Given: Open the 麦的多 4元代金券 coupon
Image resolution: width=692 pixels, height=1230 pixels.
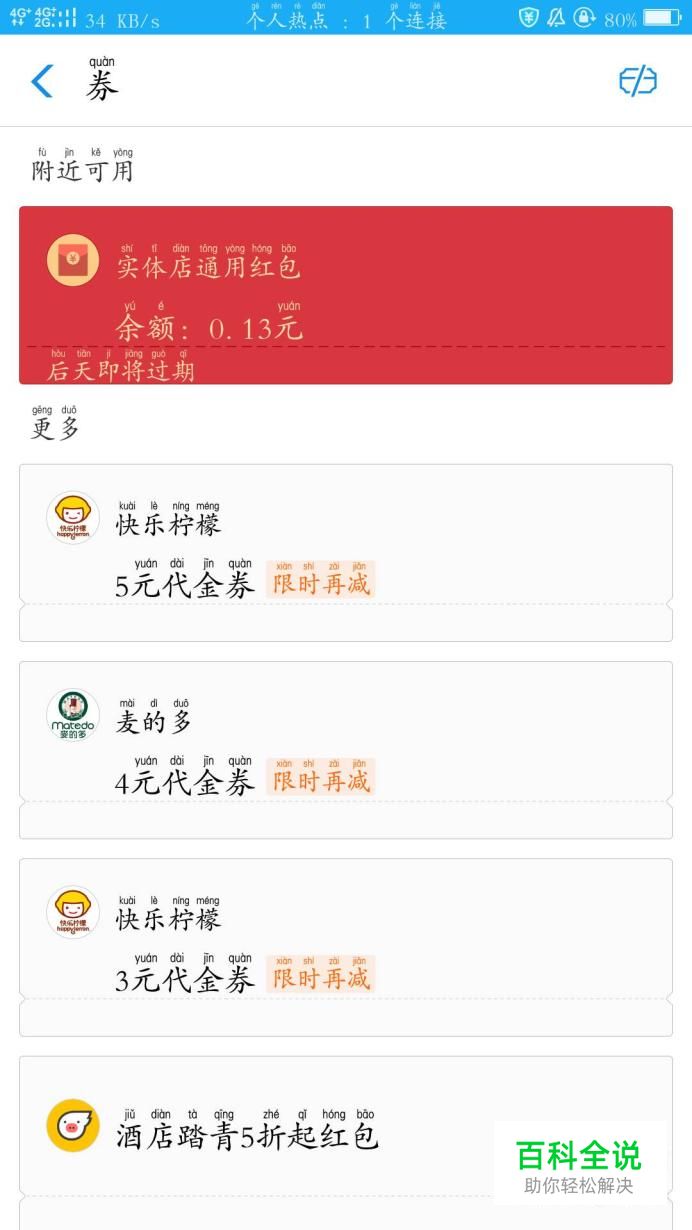Looking at the screenshot, I should click(345, 748).
